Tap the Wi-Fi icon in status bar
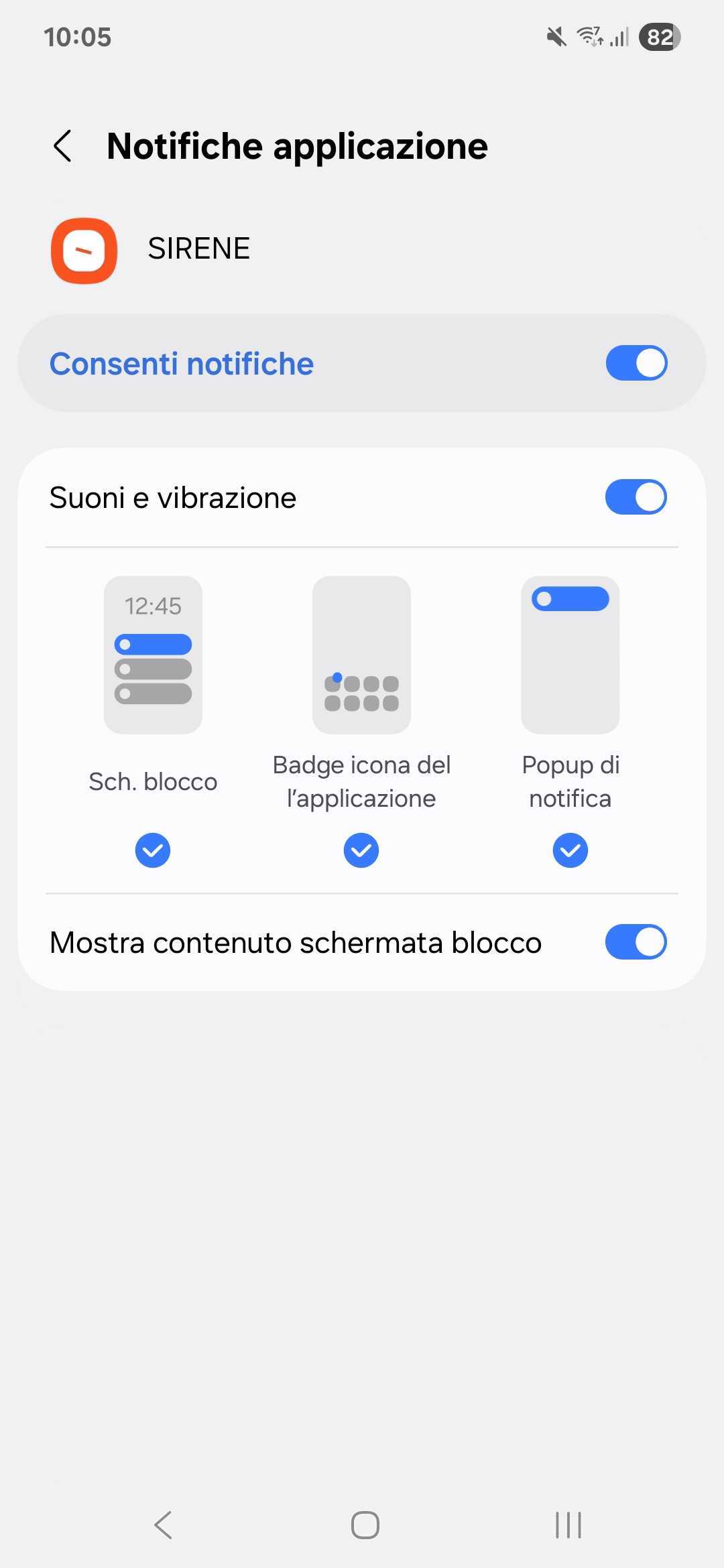Screen dimensions: 724x1568 (x=590, y=37)
